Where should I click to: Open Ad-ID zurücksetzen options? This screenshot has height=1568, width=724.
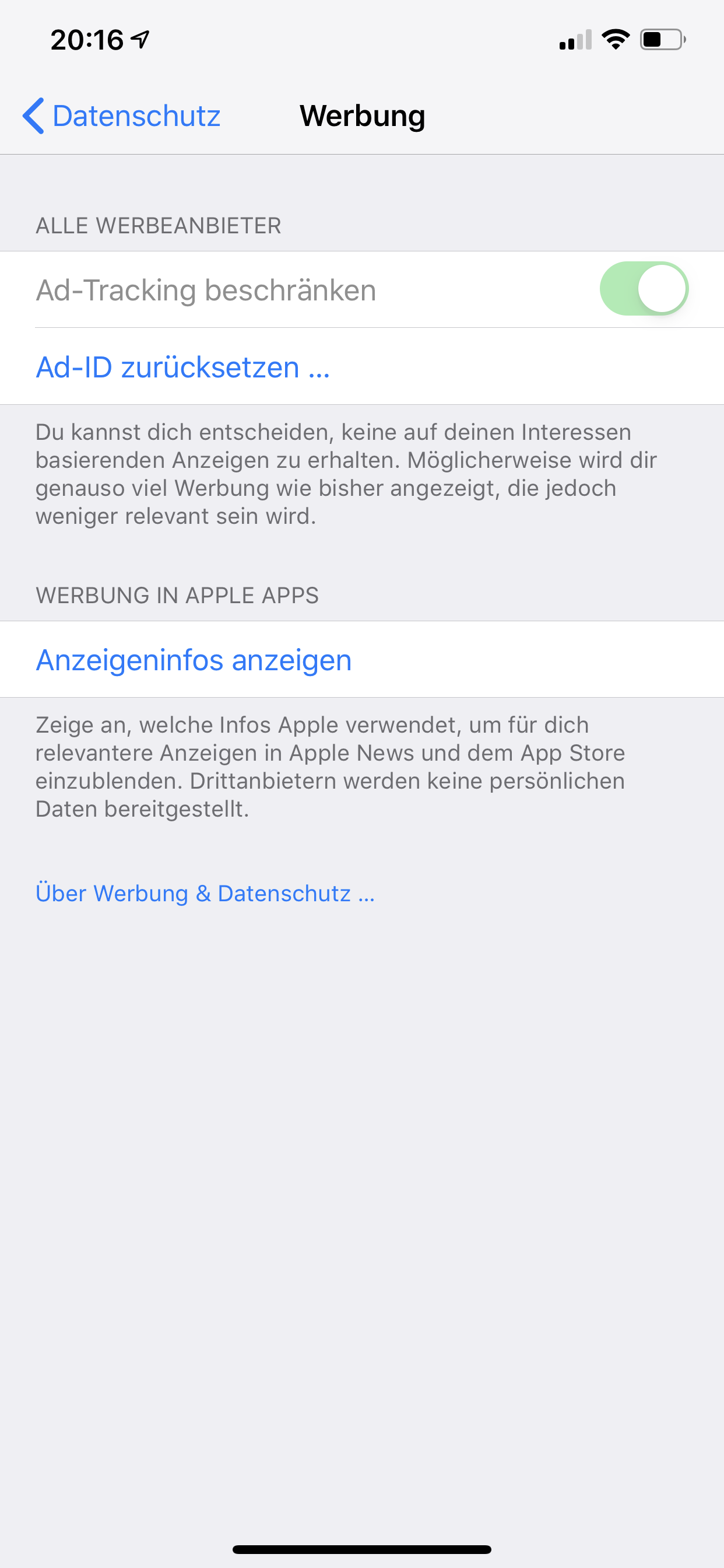(x=182, y=366)
